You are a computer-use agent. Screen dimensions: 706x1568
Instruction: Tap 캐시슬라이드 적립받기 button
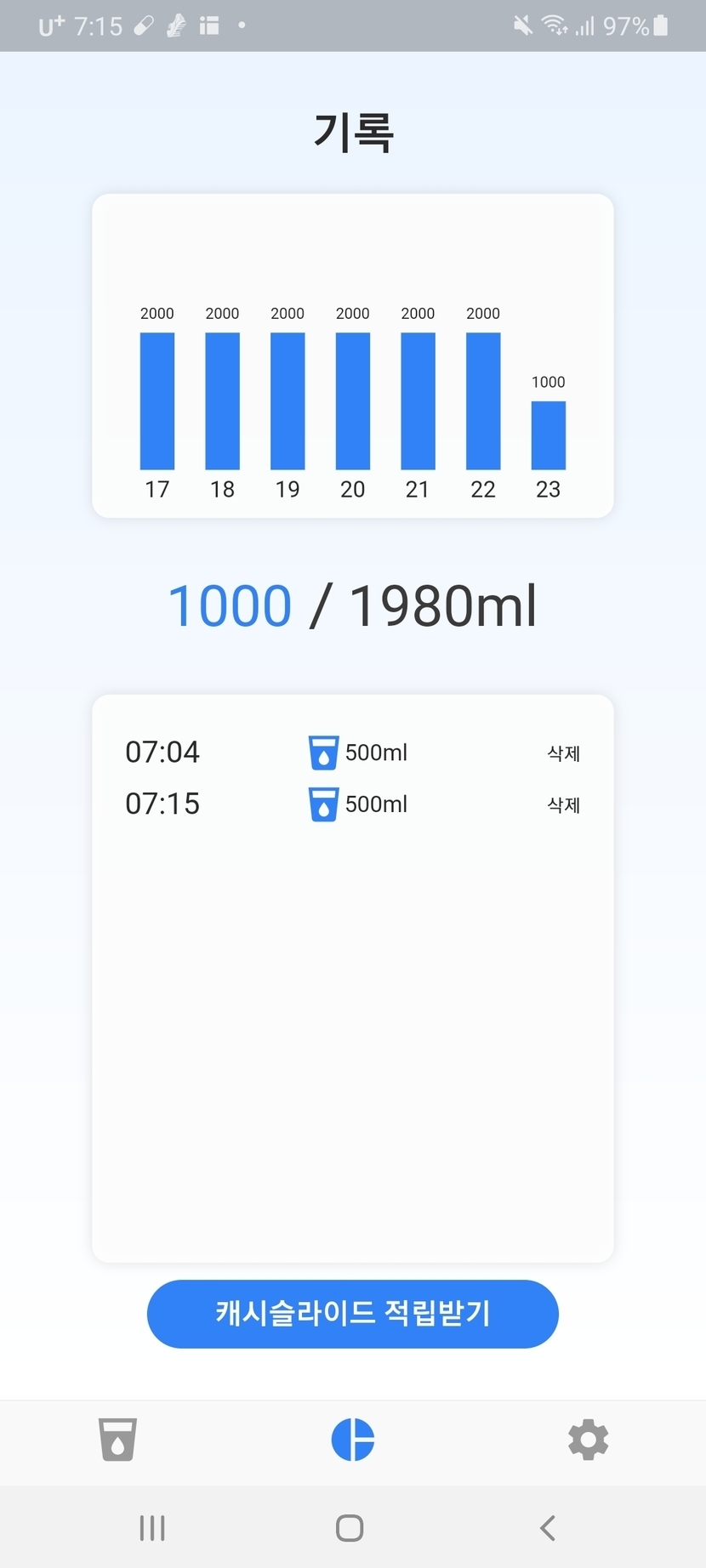pos(352,1313)
